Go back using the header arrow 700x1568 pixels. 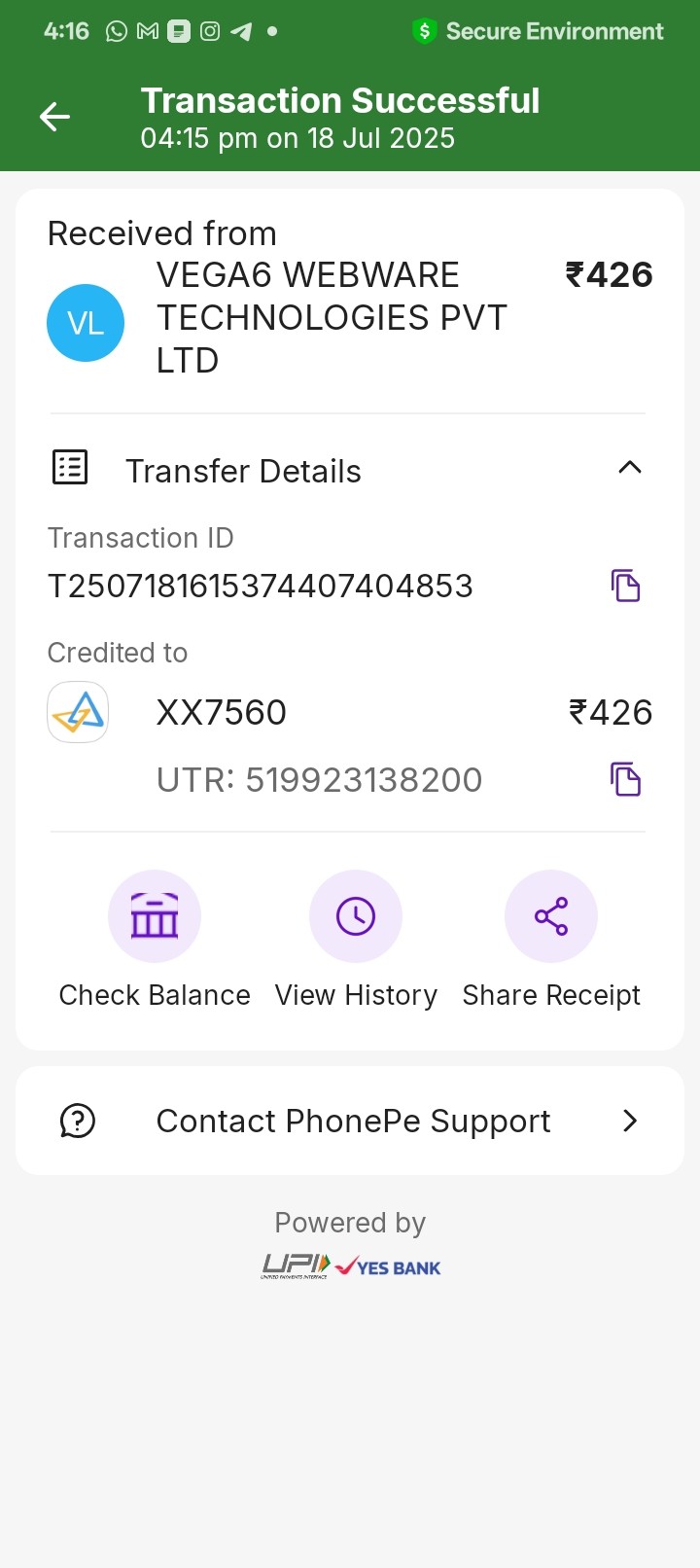[x=54, y=118]
